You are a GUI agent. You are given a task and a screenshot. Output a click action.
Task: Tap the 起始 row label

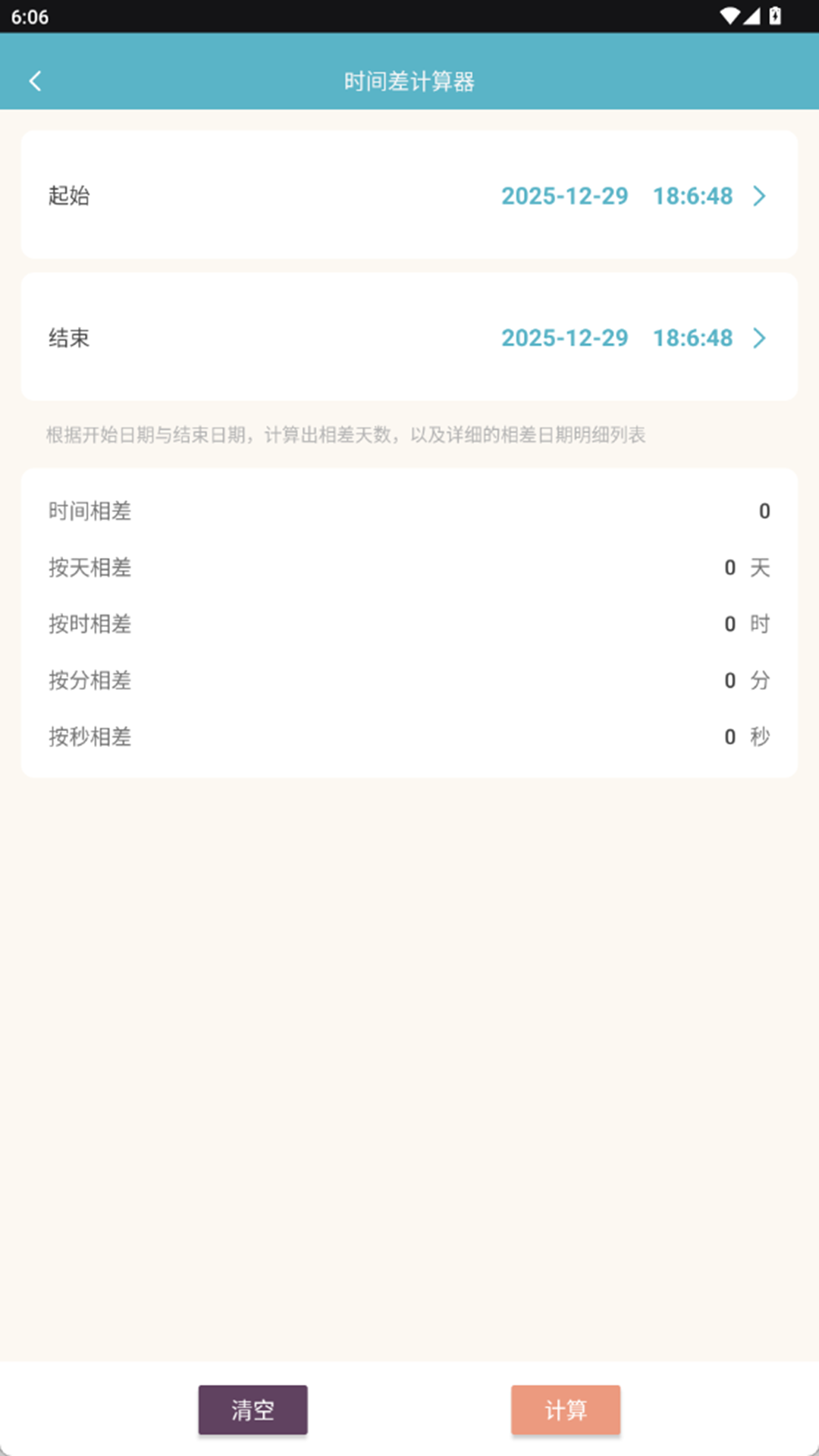click(x=67, y=196)
